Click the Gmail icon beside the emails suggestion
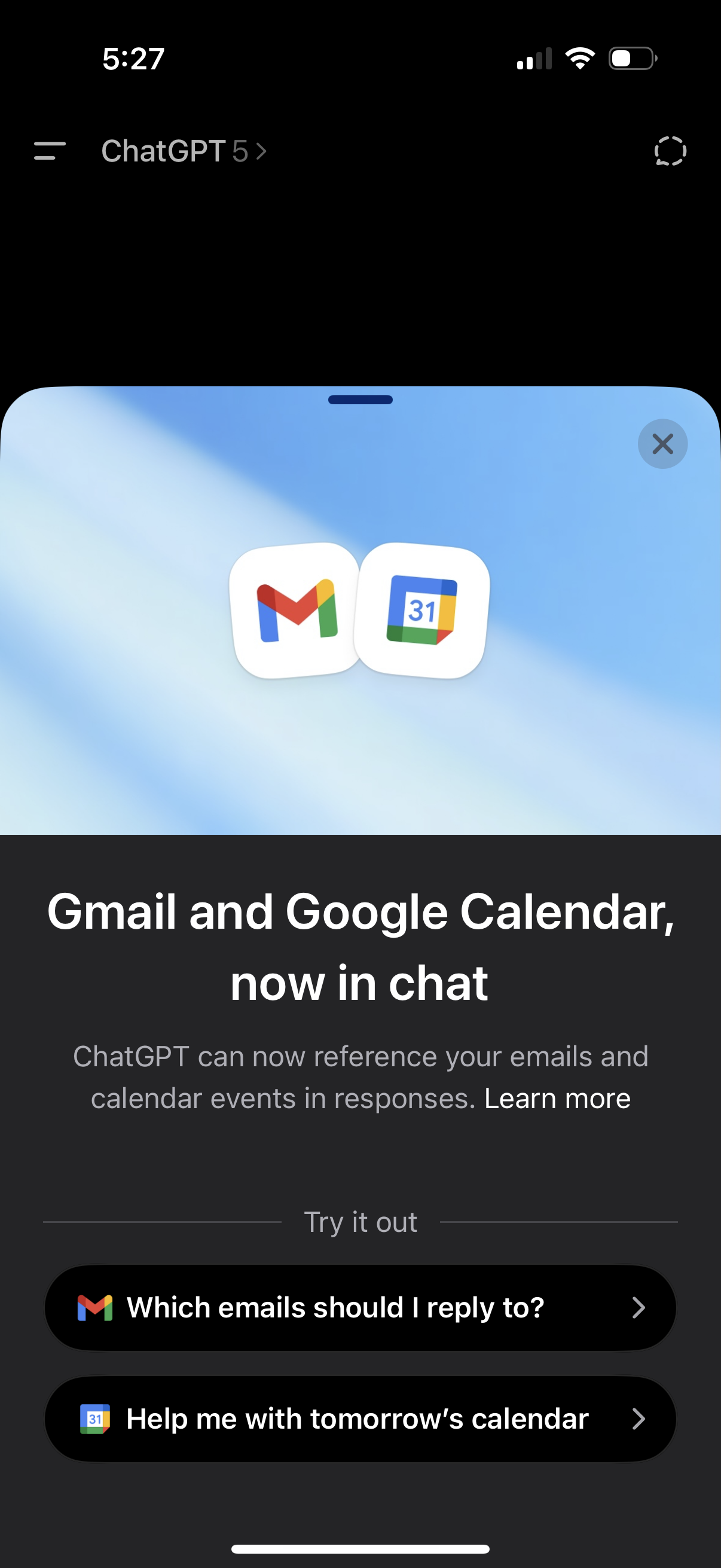Viewport: 721px width, 1568px height. click(x=95, y=1306)
